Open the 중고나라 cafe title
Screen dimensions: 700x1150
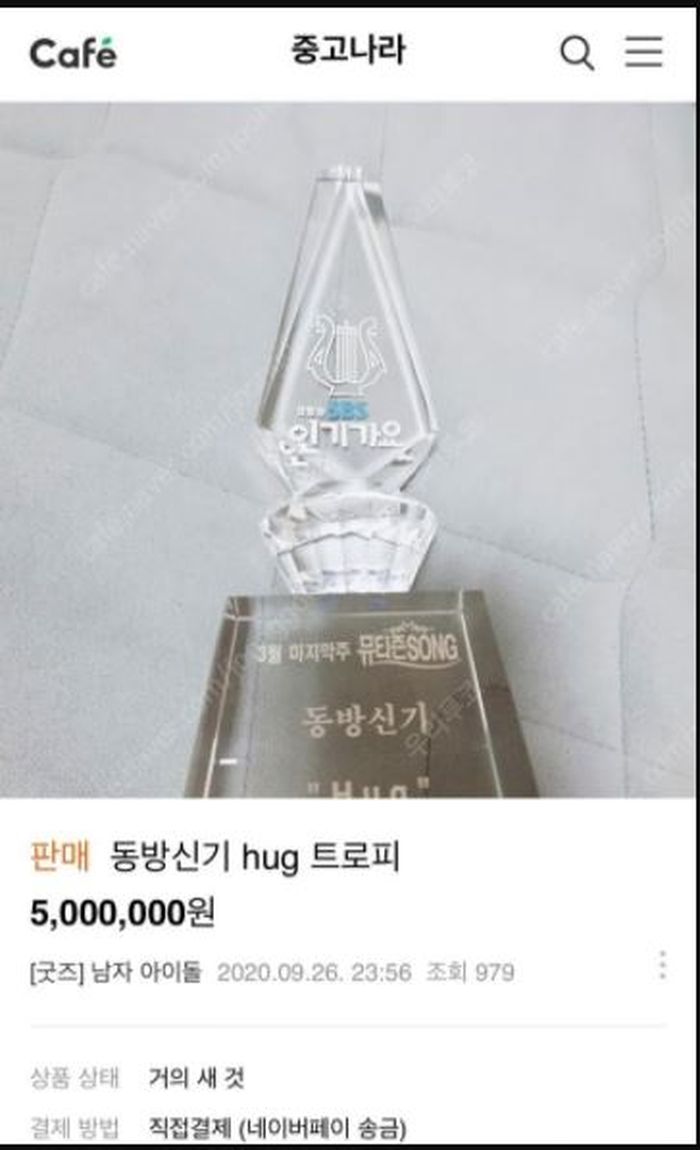(x=347, y=50)
